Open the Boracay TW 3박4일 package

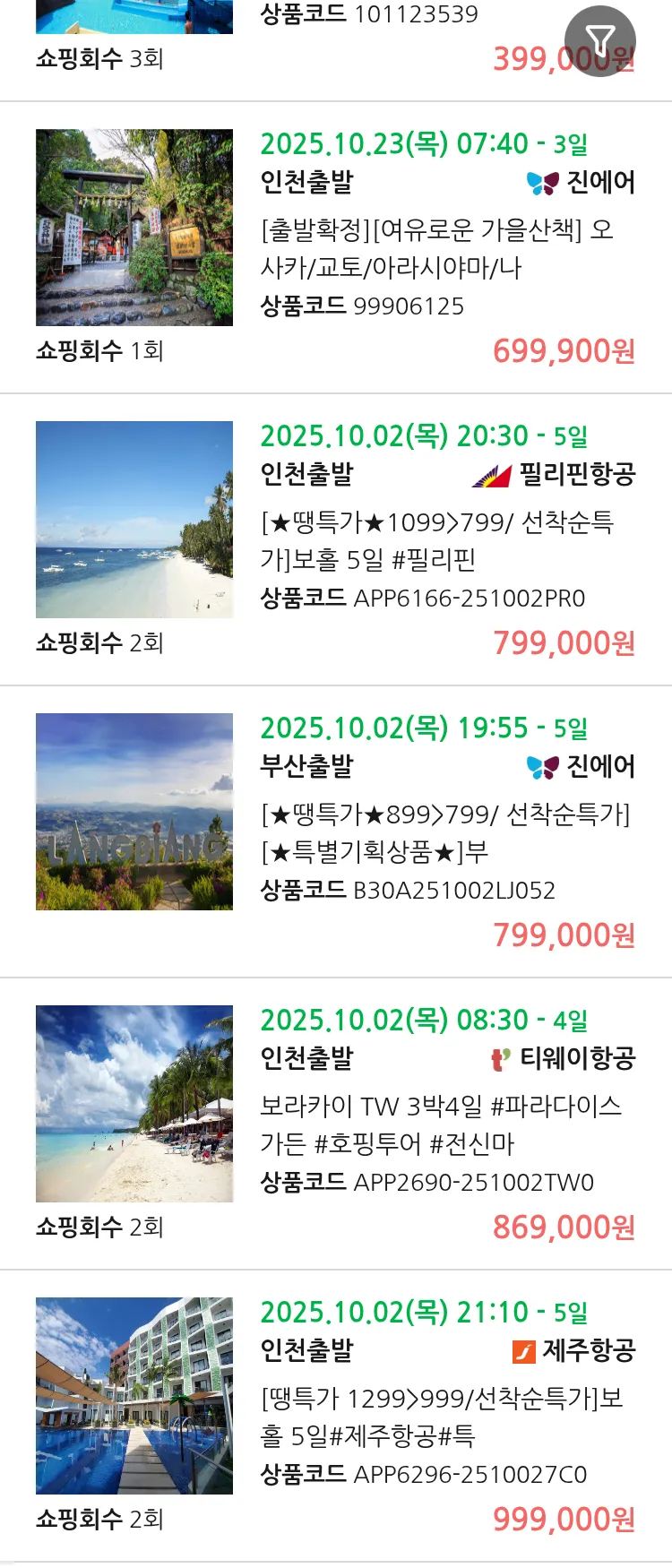tap(440, 1124)
